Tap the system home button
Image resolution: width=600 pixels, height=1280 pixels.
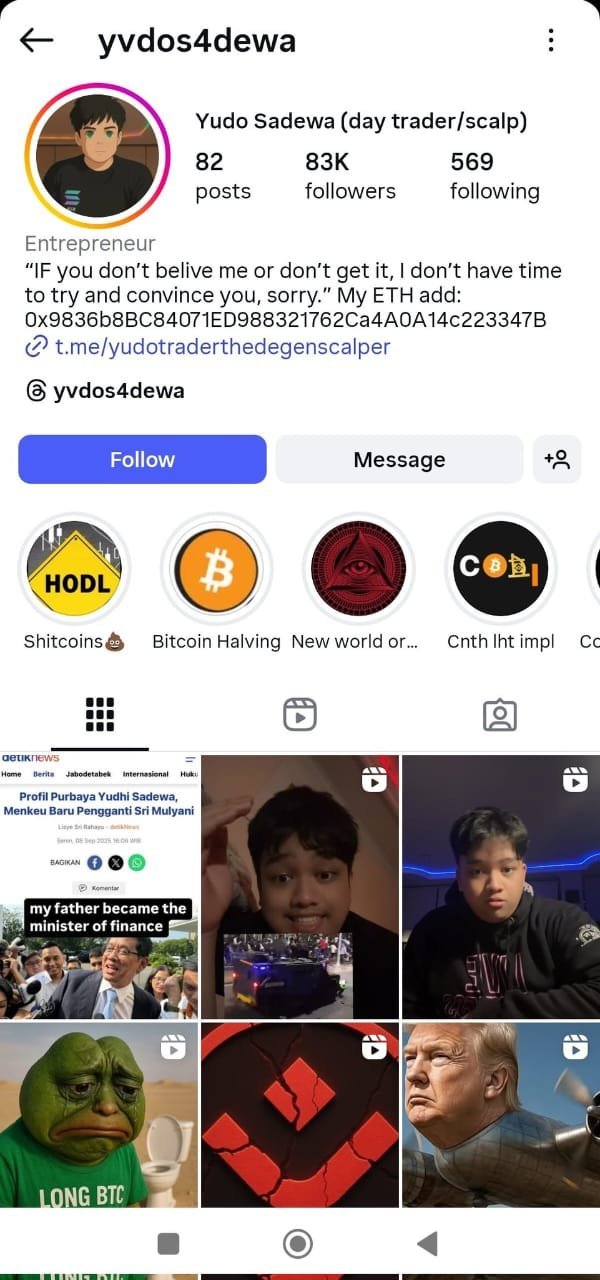click(298, 1243)
